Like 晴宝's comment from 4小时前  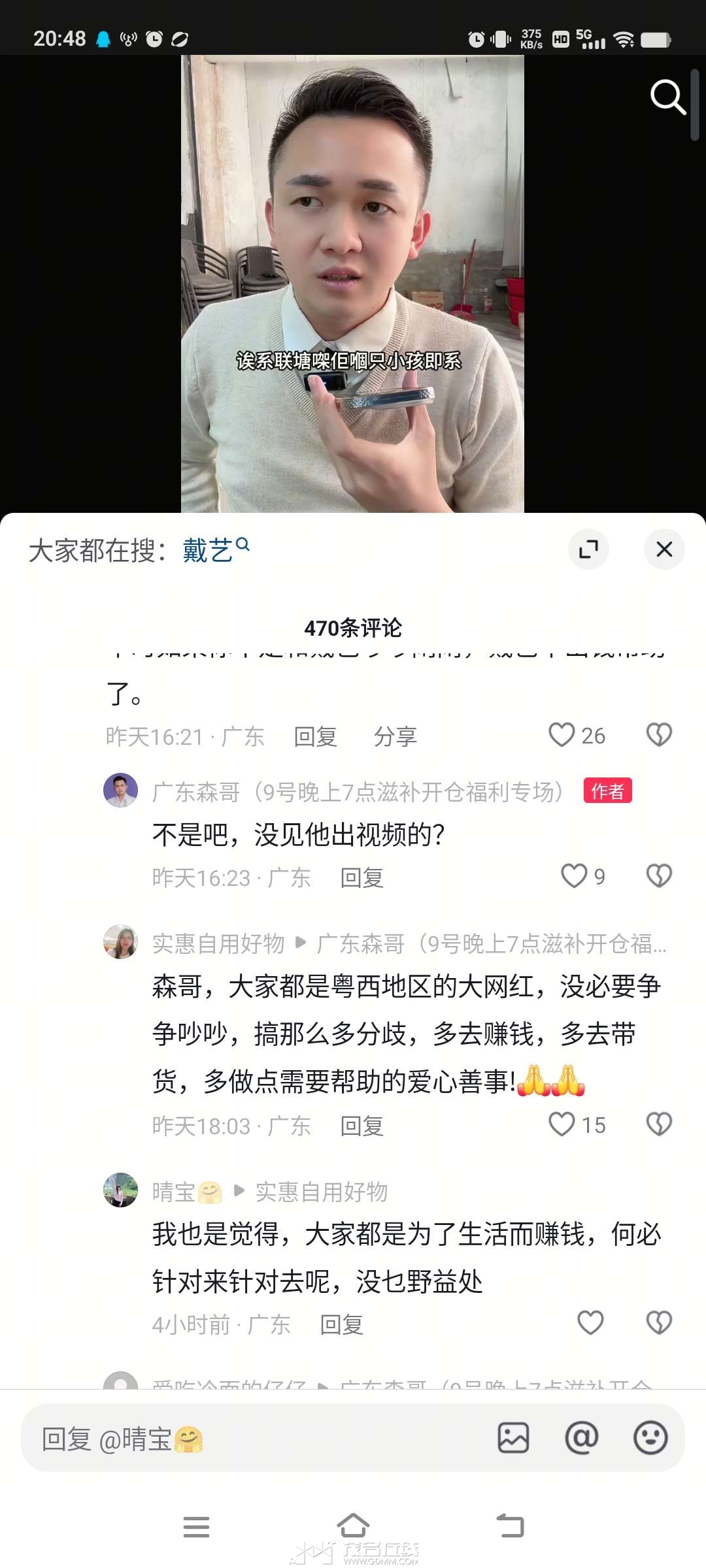pos(590,1323)
